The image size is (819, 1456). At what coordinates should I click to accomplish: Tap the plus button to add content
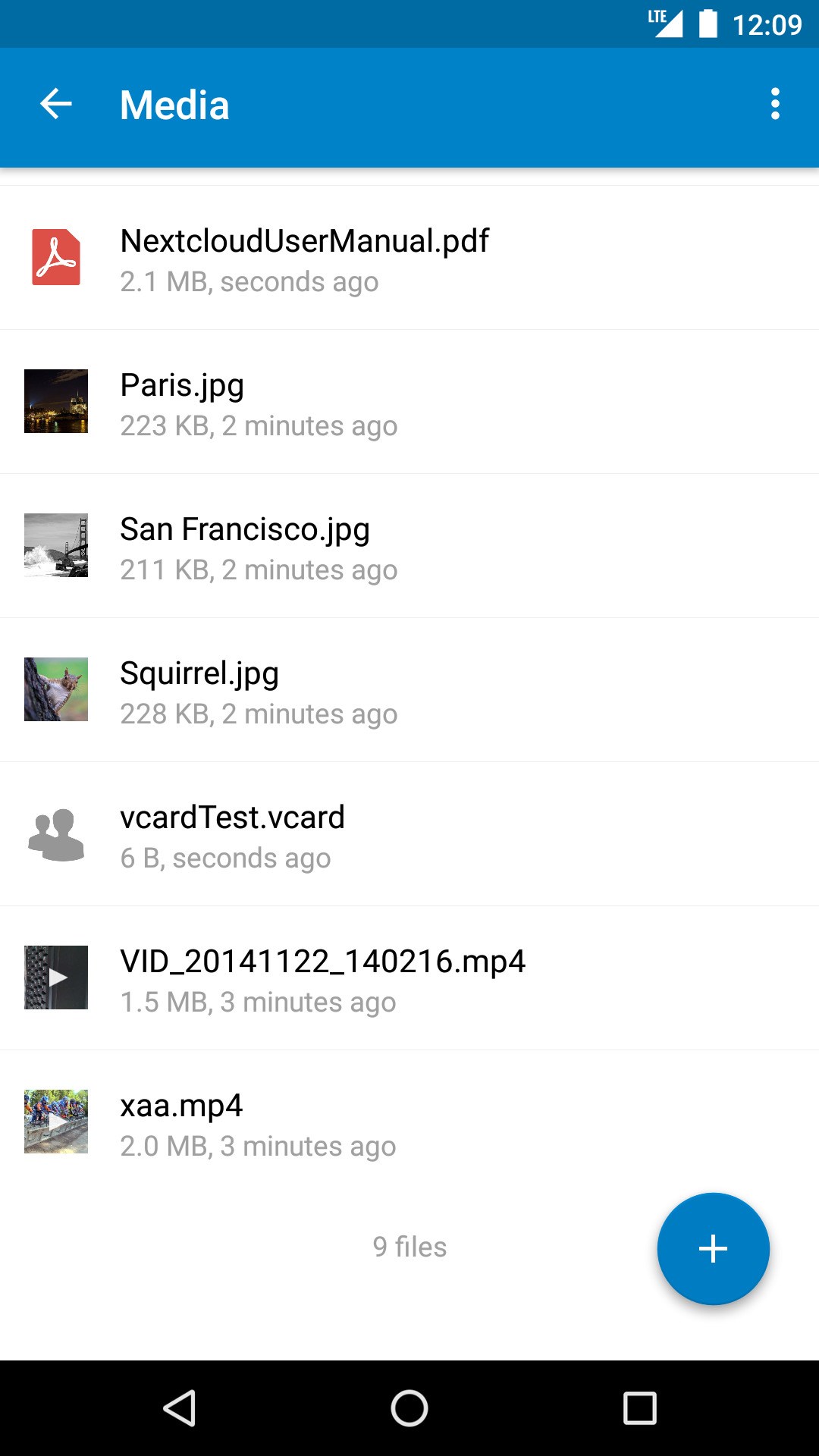(x=713, y=1248)
